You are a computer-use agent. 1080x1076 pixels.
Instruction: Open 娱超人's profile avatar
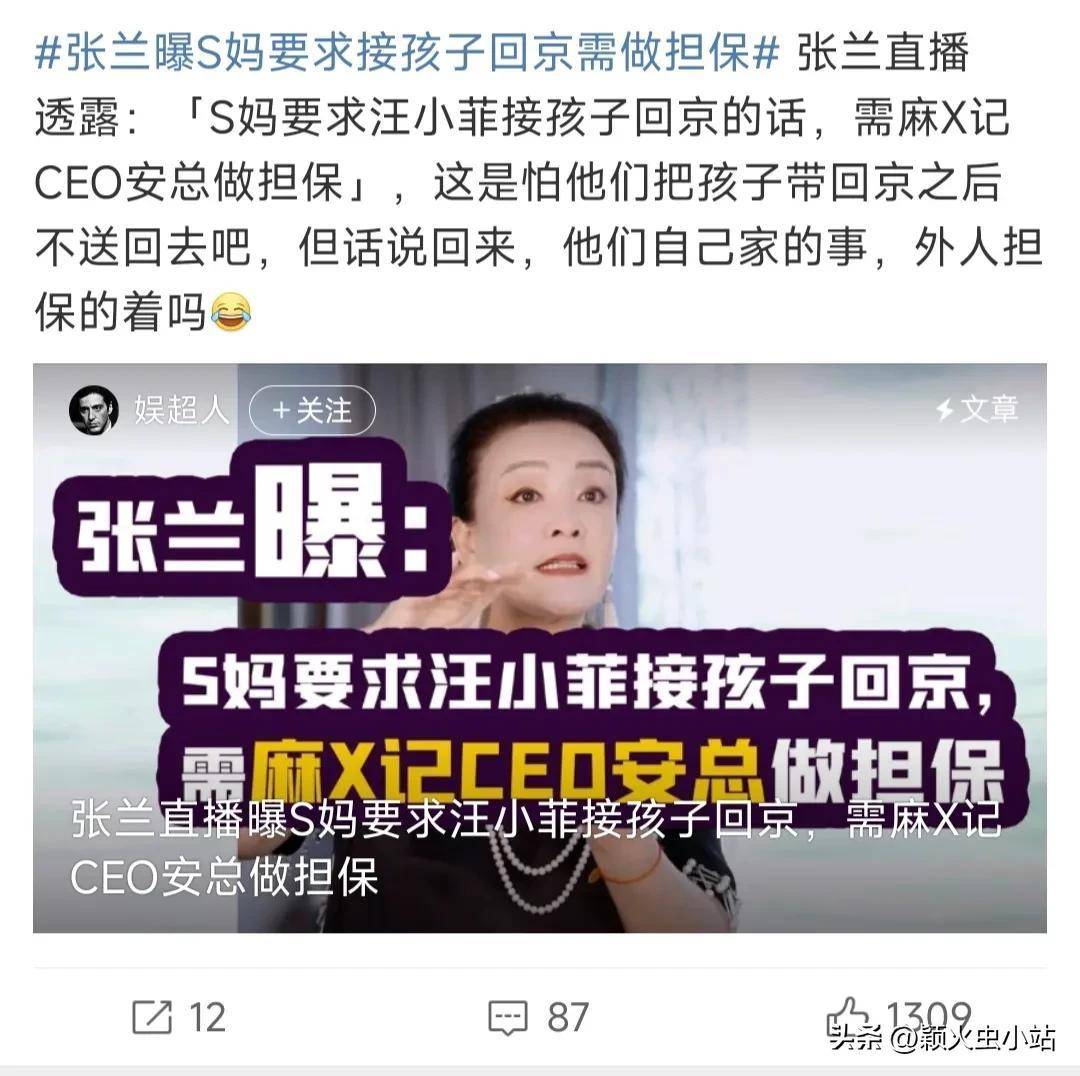[x=94, y=410]
